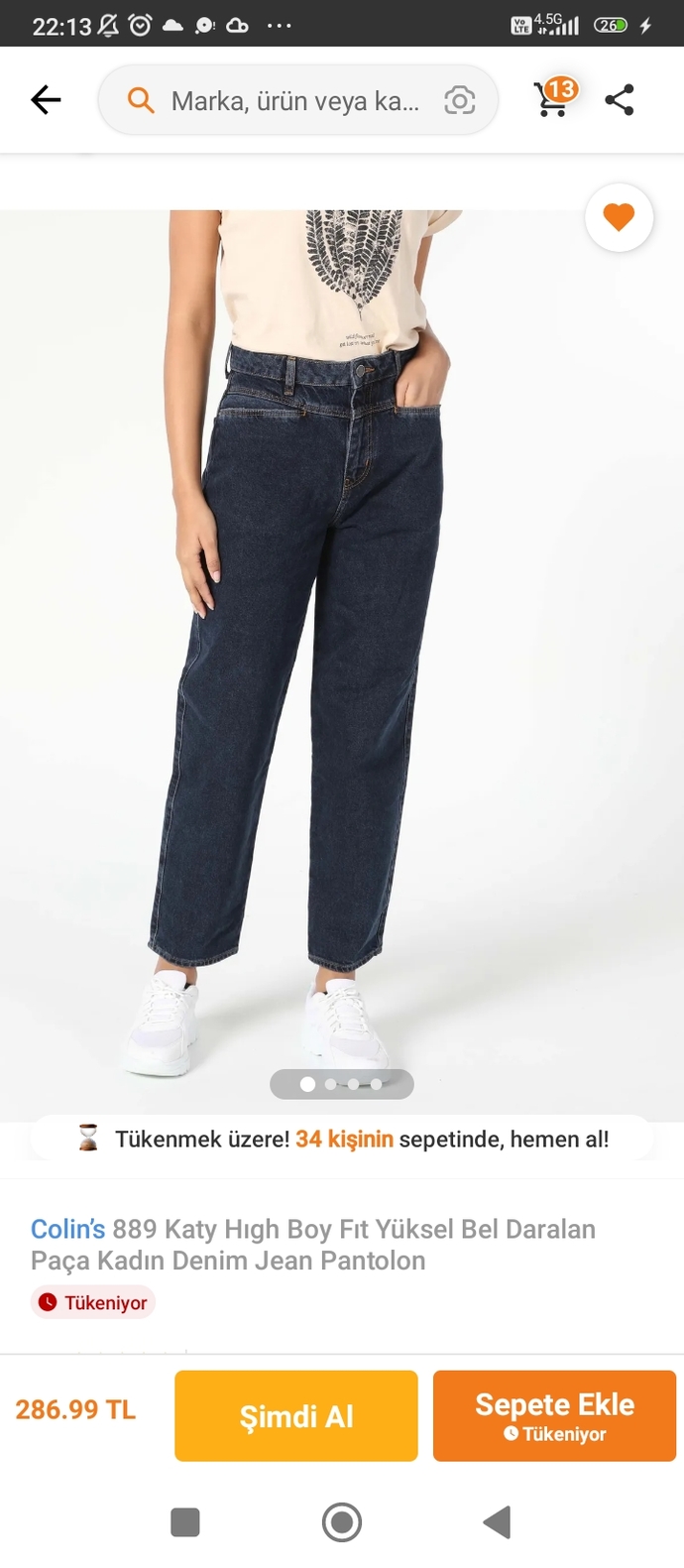Tap the system home button
The height and width of the screenshot is (1568, 684).
(x=342, y=1522)
